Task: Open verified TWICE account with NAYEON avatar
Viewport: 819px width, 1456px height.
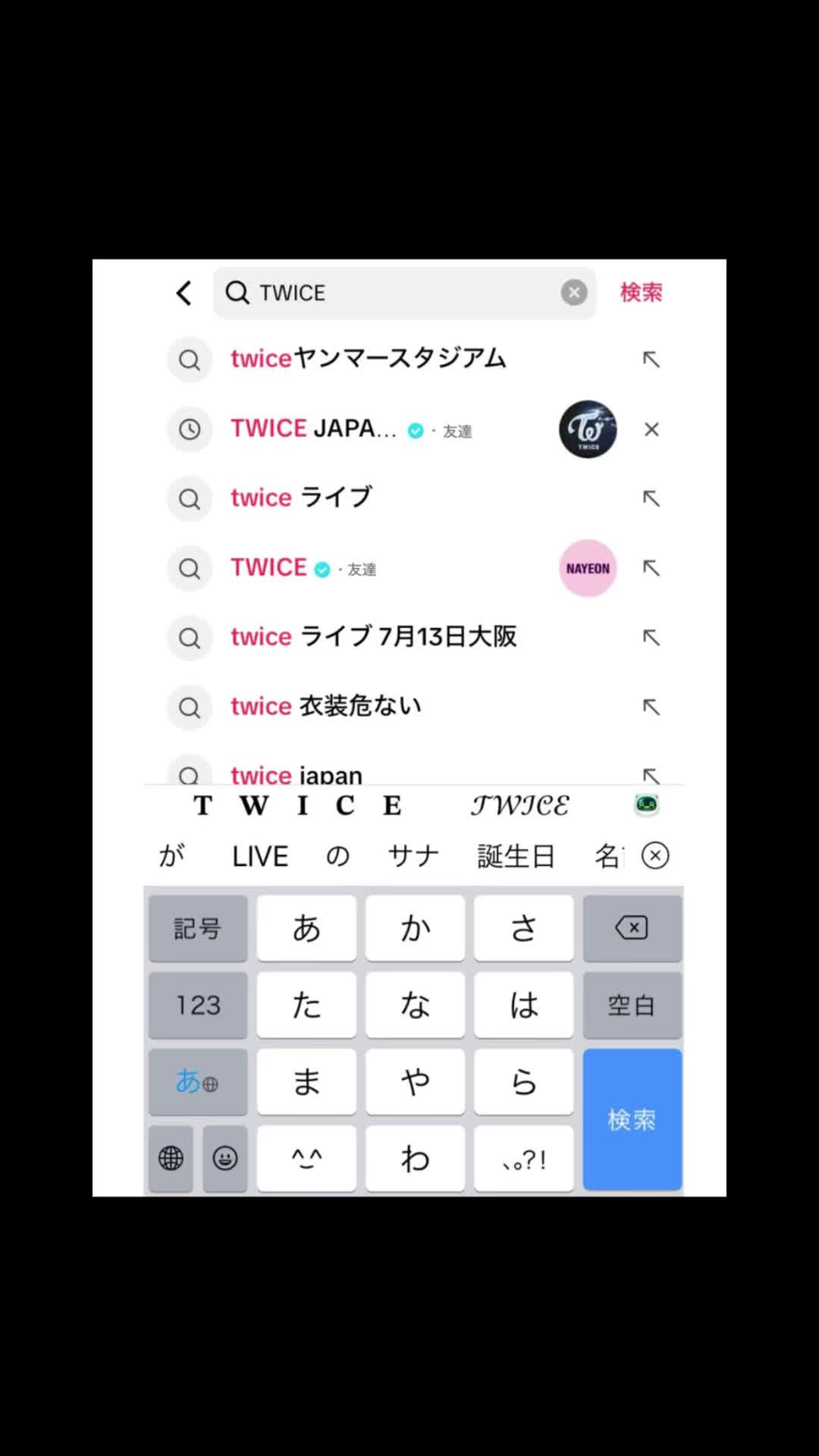Action: click(303, 568)
